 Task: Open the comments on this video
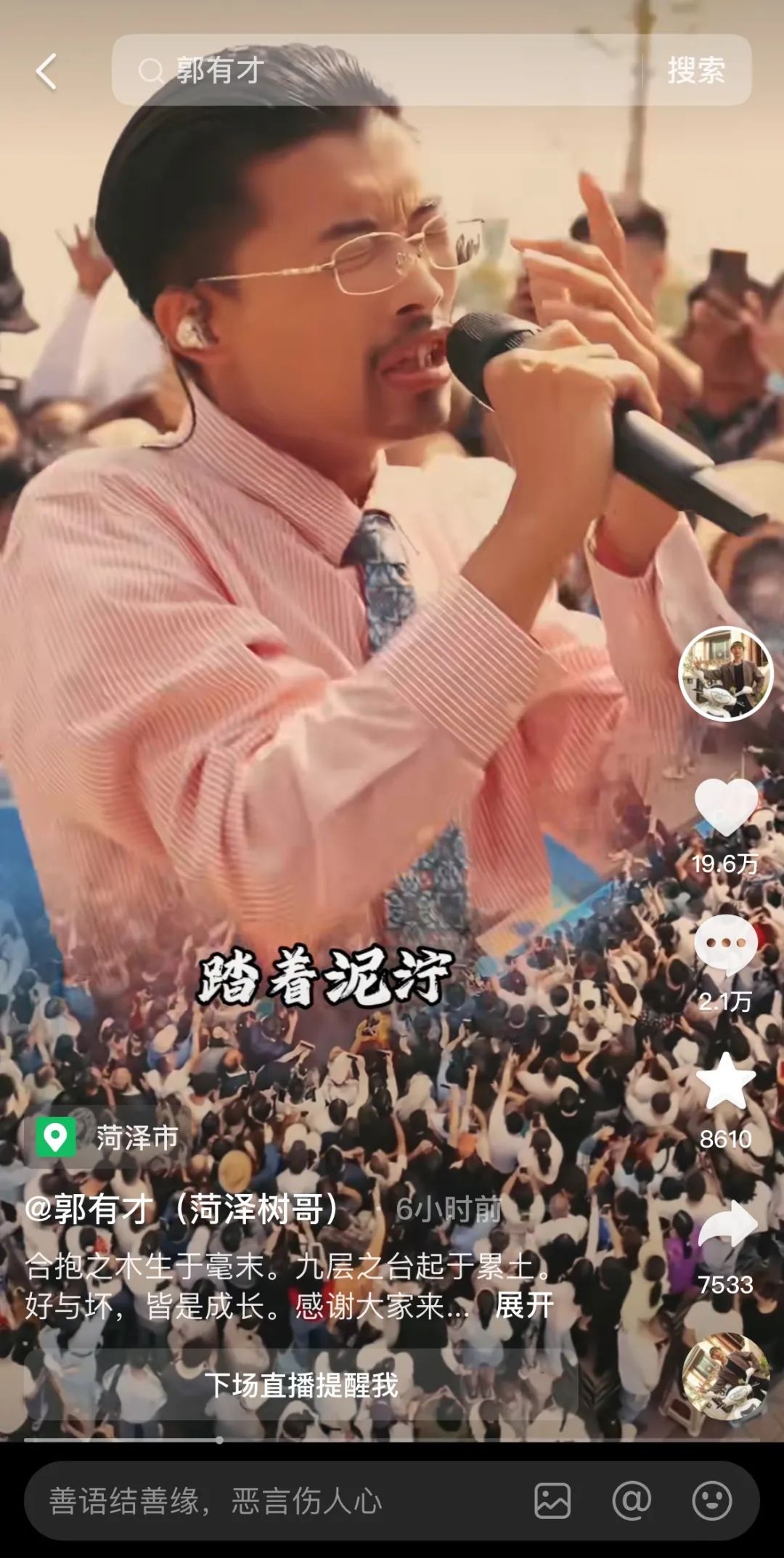[725, 944]
